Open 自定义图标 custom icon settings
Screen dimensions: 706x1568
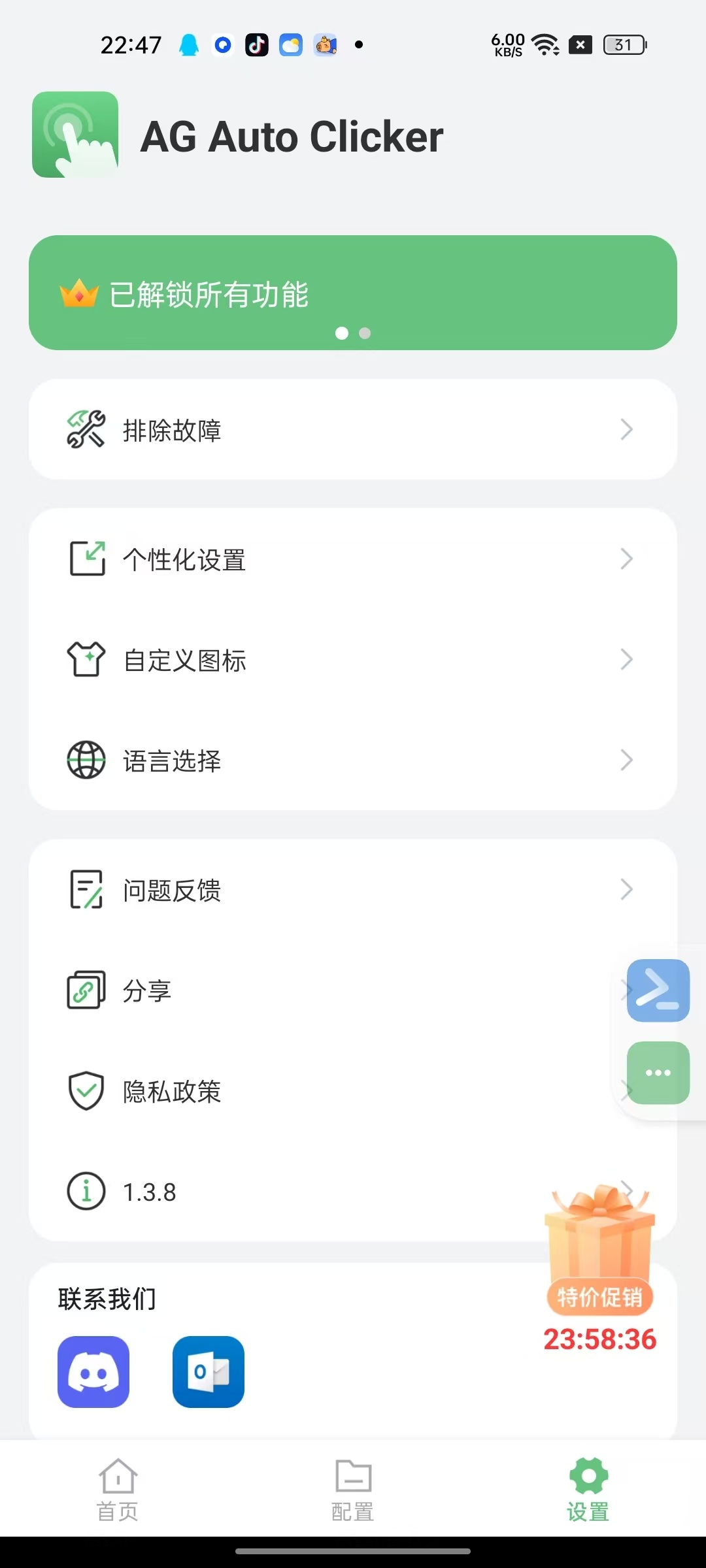coord(353,660)
